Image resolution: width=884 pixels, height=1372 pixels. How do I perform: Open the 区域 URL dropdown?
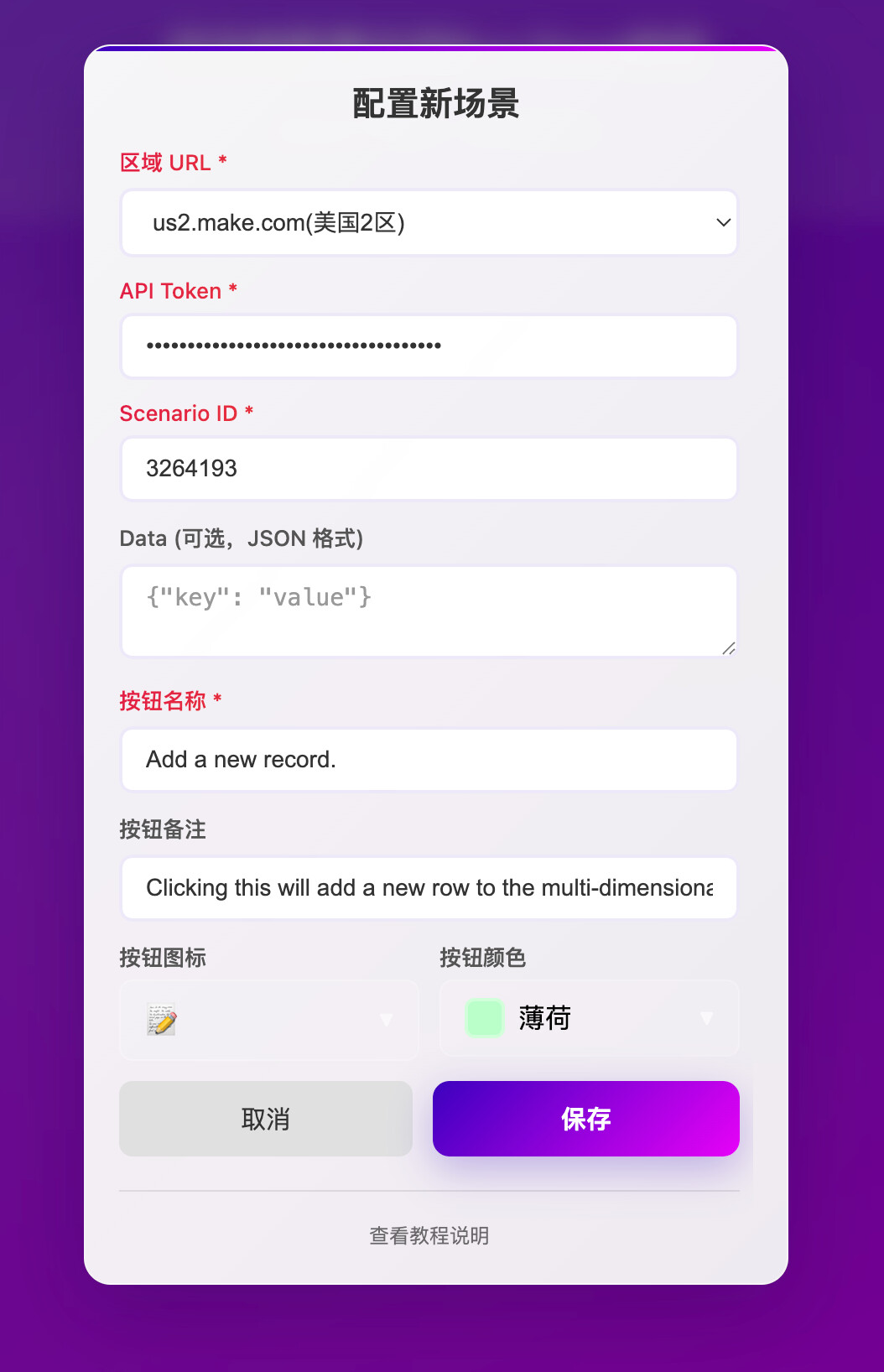pos(429,223)
